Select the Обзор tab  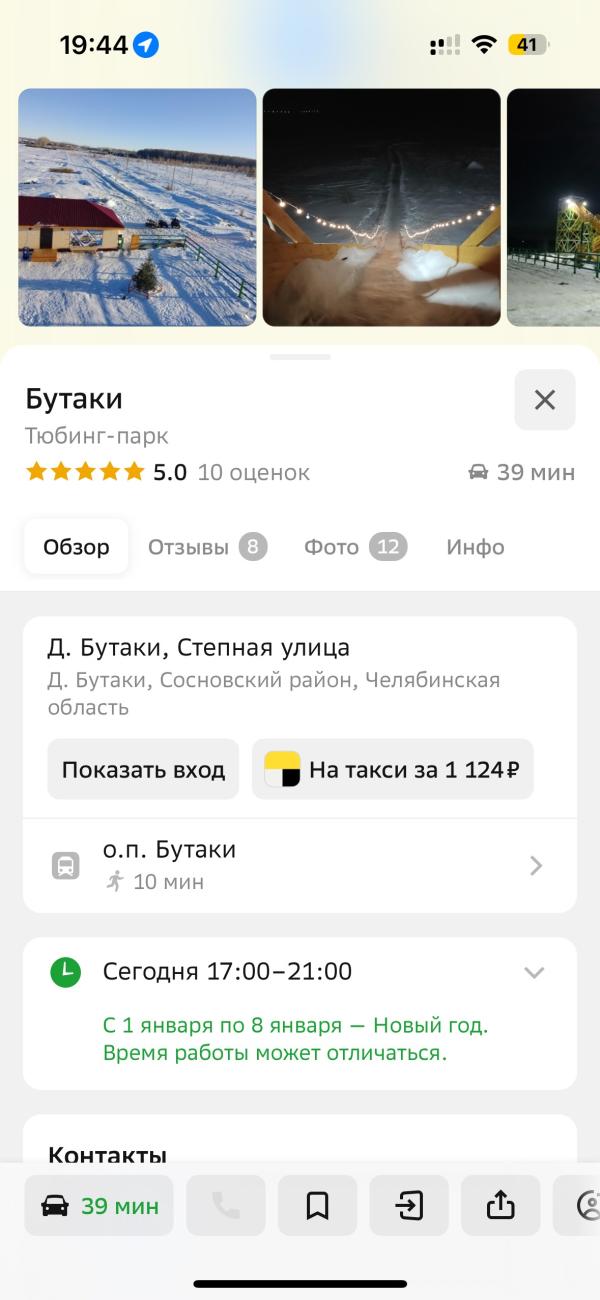[76, 547]
